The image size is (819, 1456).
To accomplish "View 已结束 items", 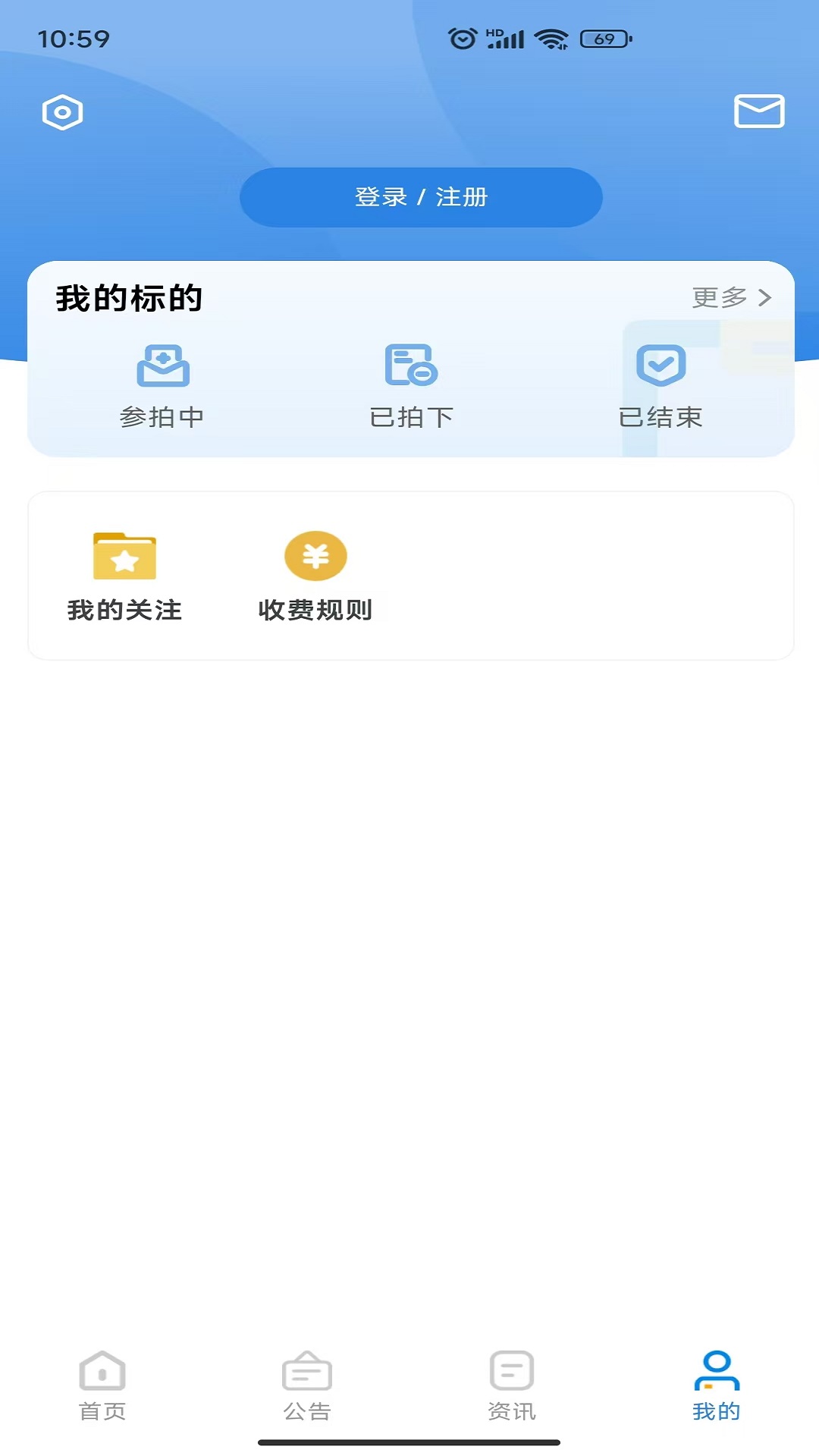I will click(x=661, y=387).
